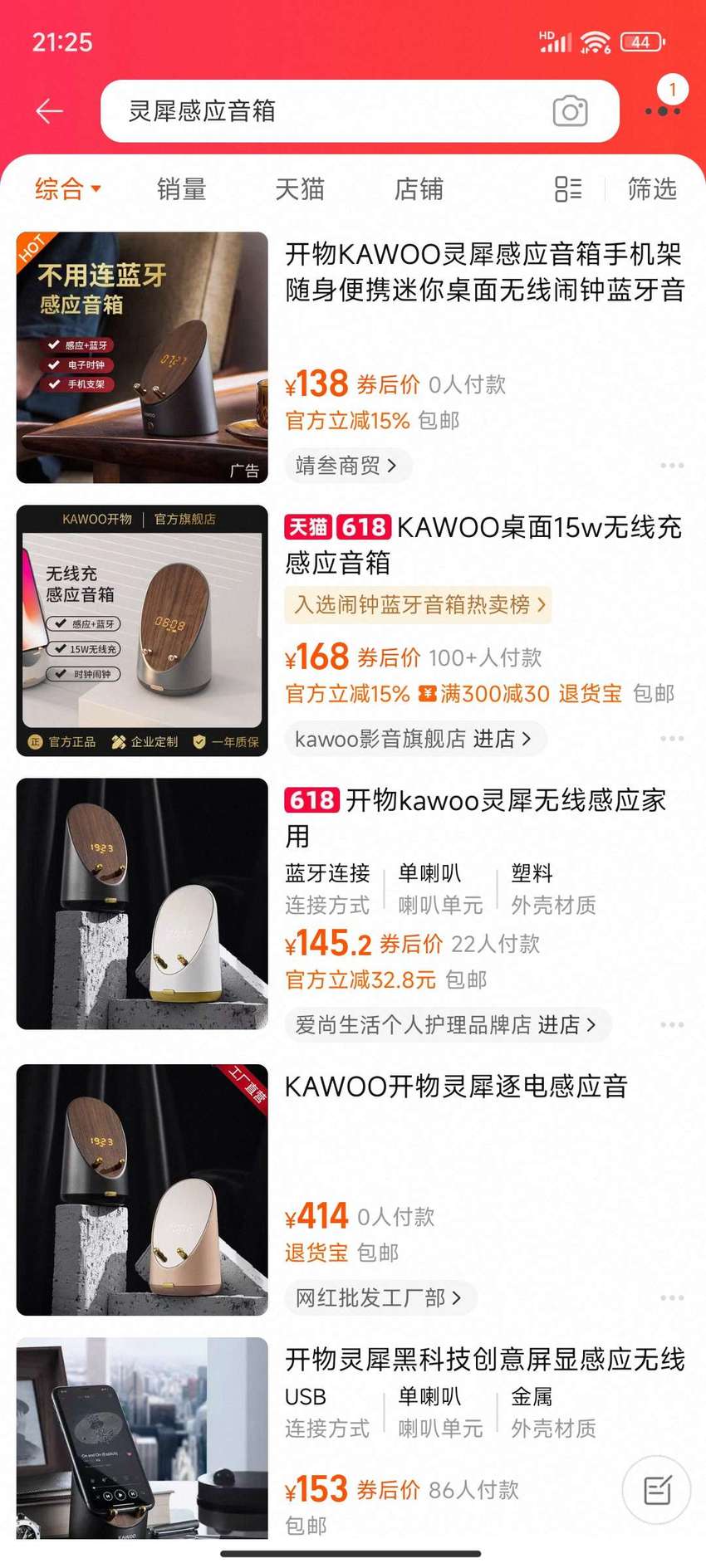Toggle the list layout view icon
Screen dimensions: 706x1568
pyautogui.click(x=568, y=189)
